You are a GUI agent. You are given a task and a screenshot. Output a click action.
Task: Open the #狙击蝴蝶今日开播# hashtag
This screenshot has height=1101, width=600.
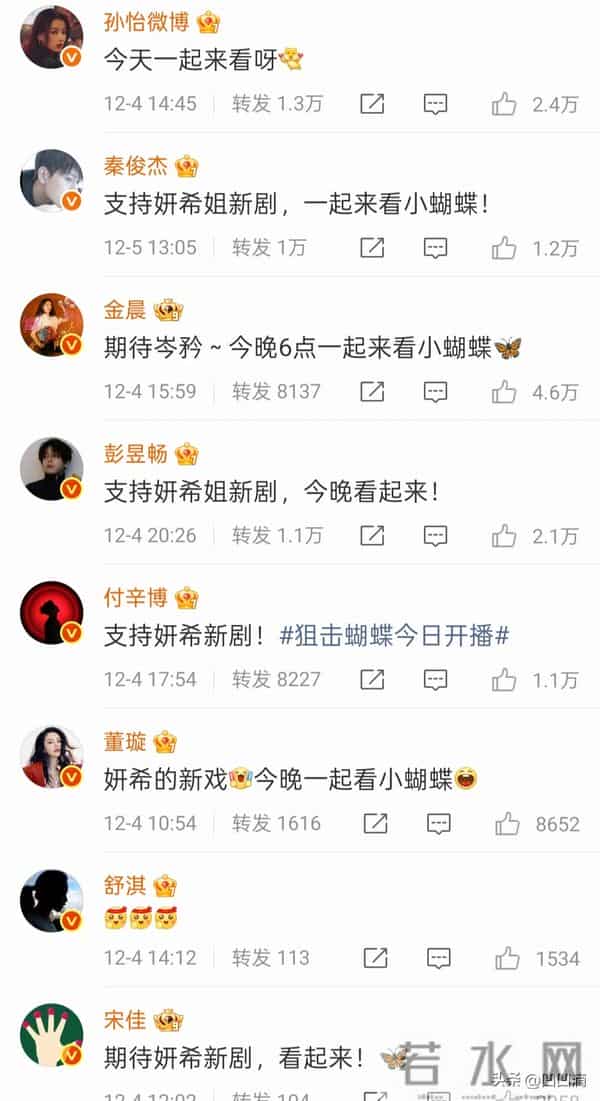[395, 635]
